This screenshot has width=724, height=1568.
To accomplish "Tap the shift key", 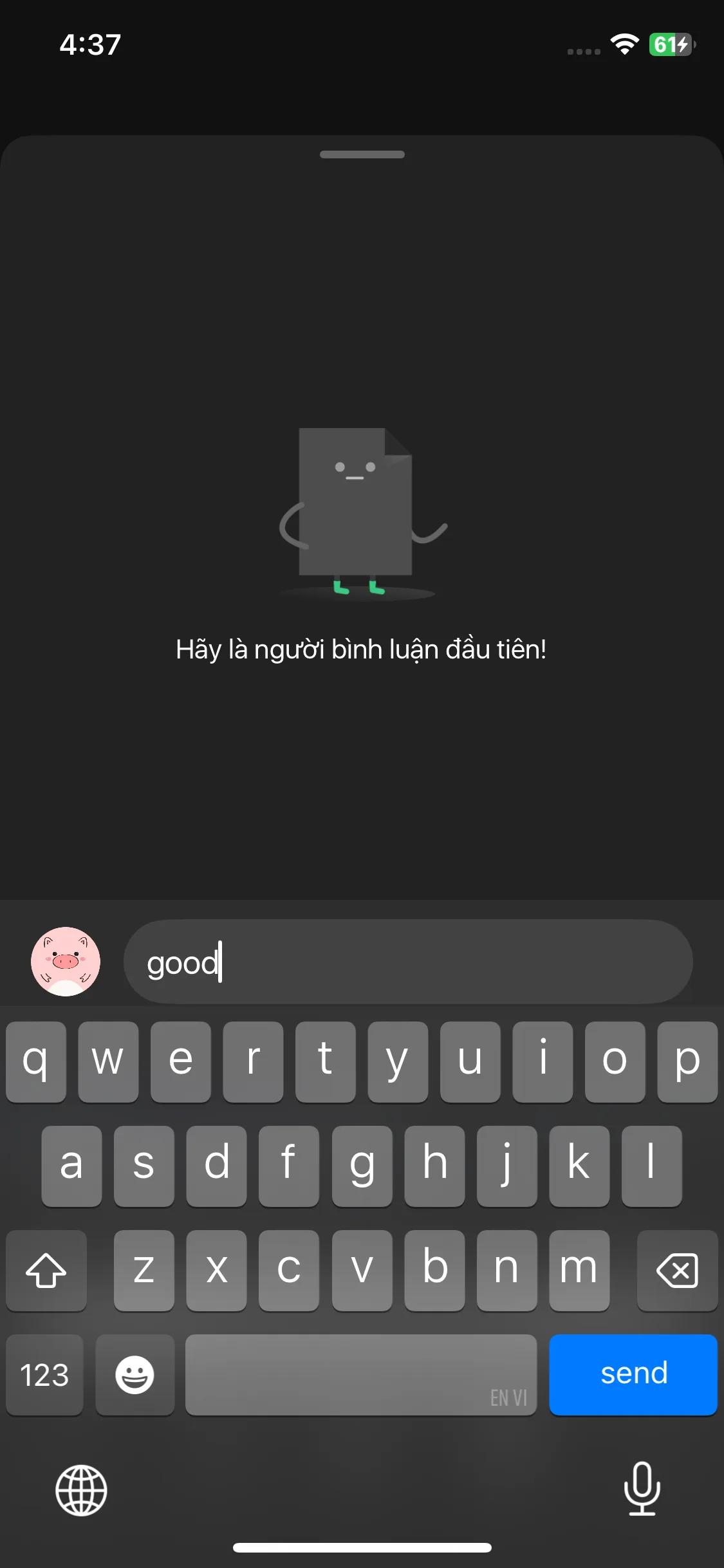I will (x=46, y=1271).
